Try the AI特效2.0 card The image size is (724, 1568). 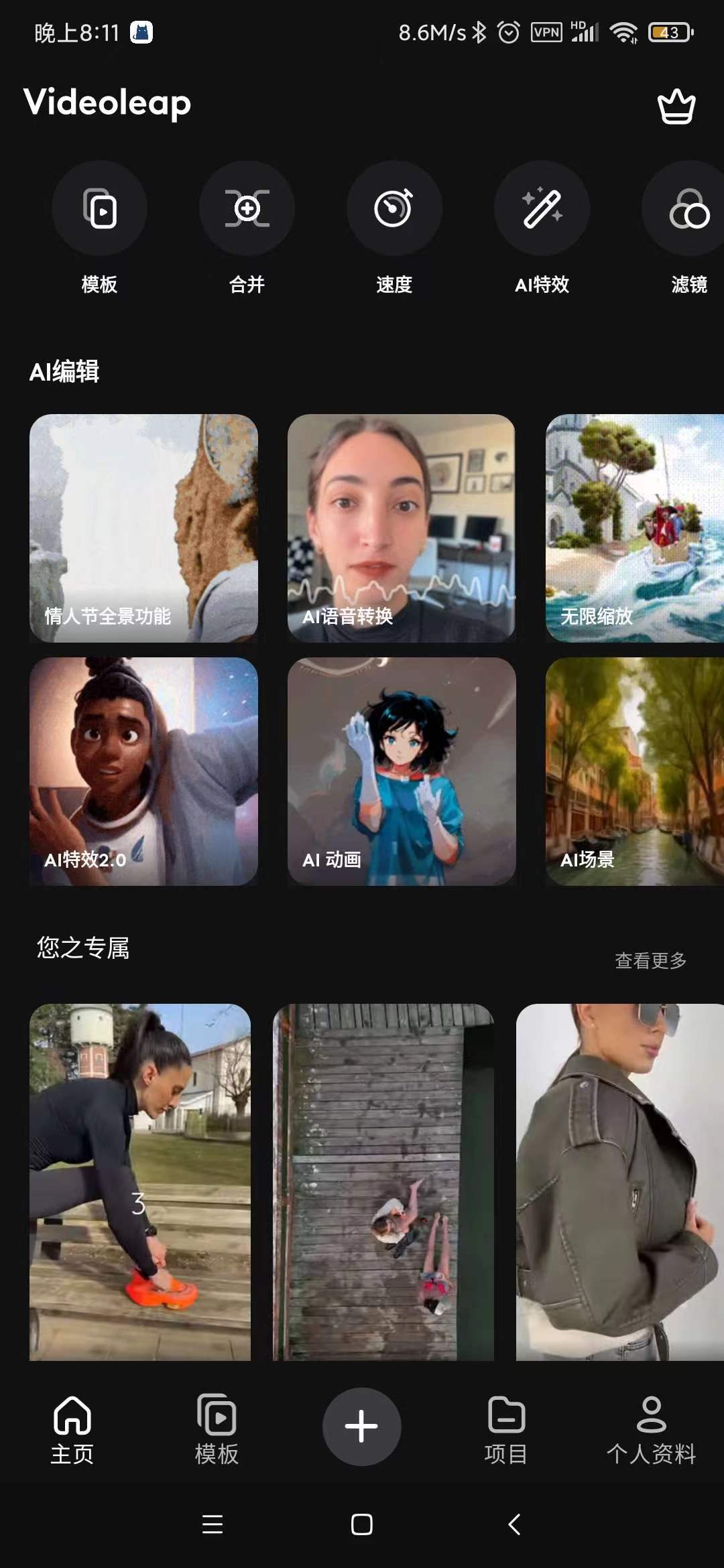tap(143, 771)
